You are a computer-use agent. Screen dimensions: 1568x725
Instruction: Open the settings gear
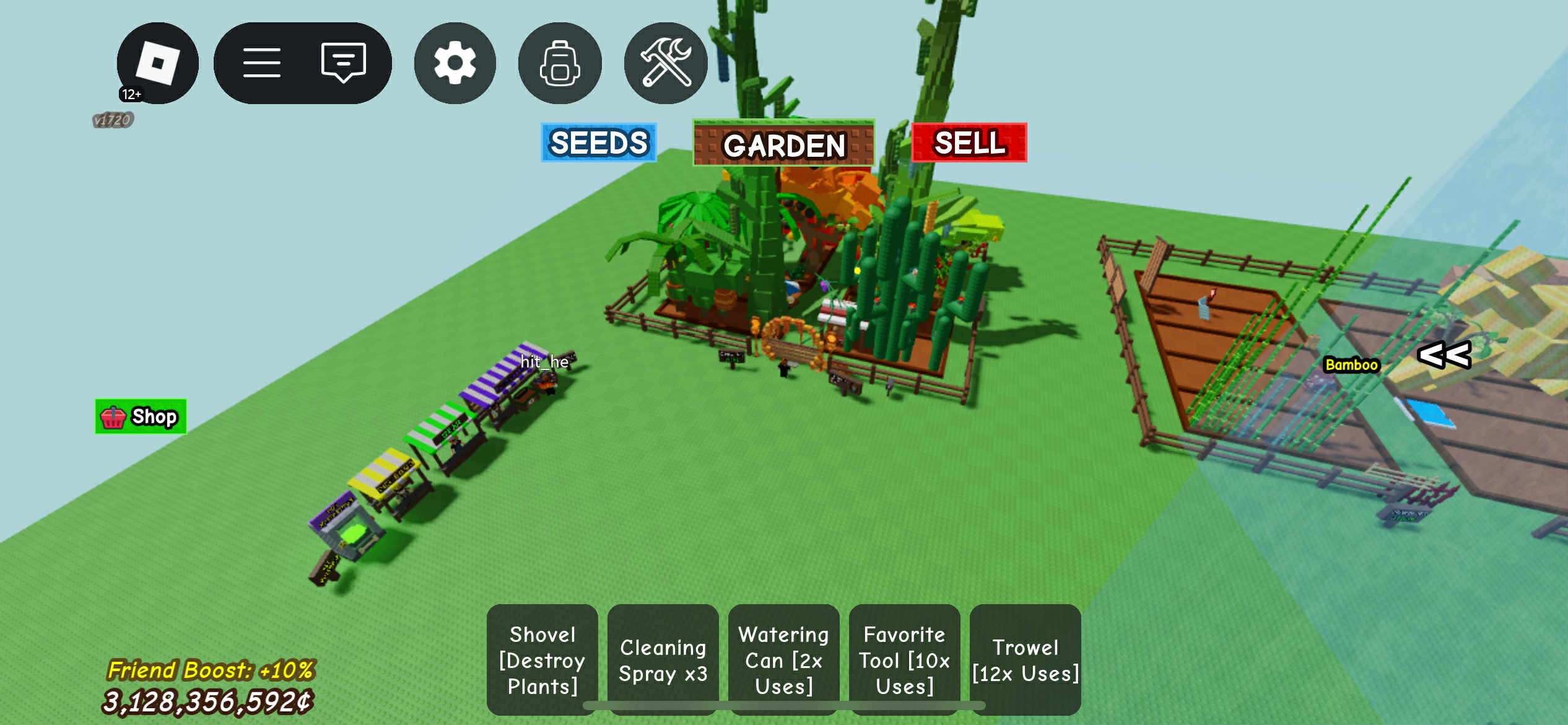[455, 63]
